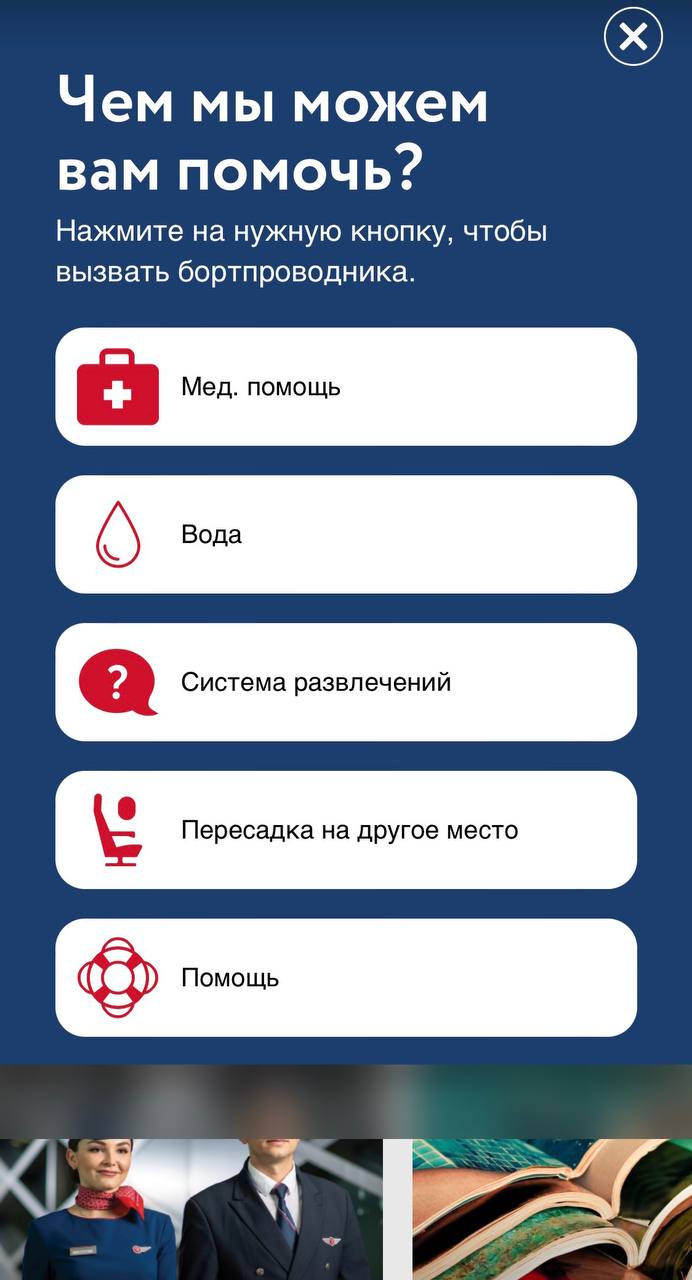The image size is (692, 1280).
Task: Choose the general Помощь button
Action: 346,978
